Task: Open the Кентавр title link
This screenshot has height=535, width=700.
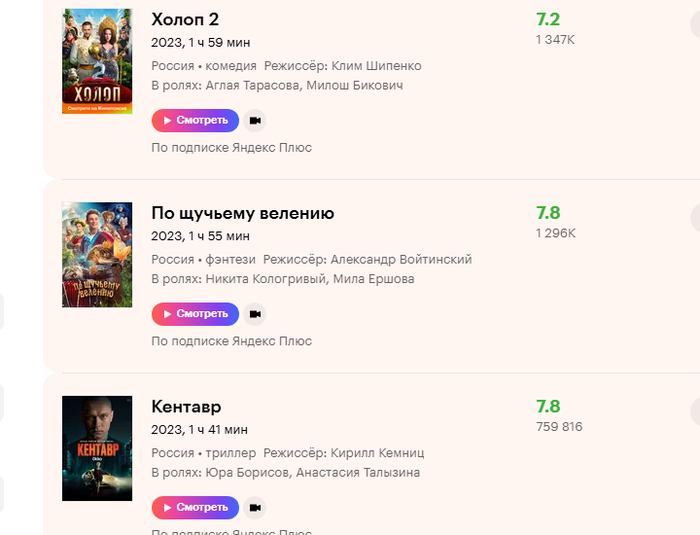Action: tap(186, 407)
